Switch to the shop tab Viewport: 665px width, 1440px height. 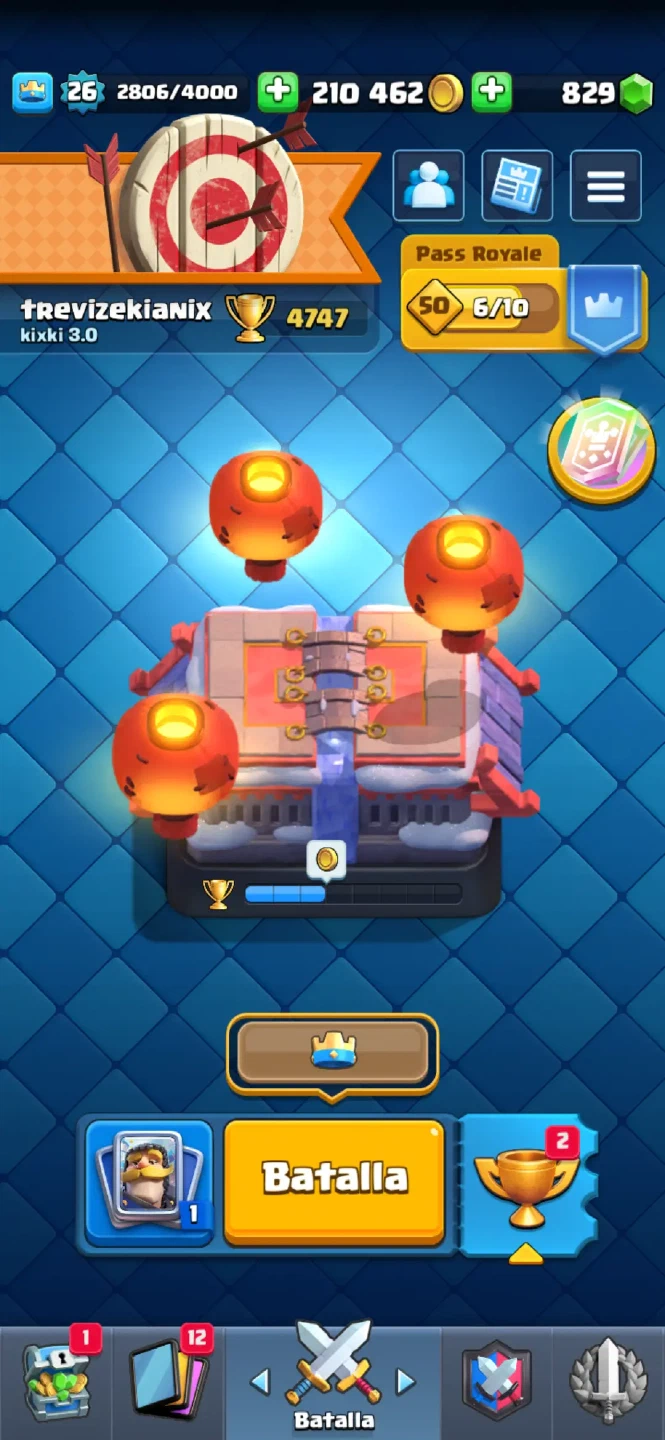56,1383
